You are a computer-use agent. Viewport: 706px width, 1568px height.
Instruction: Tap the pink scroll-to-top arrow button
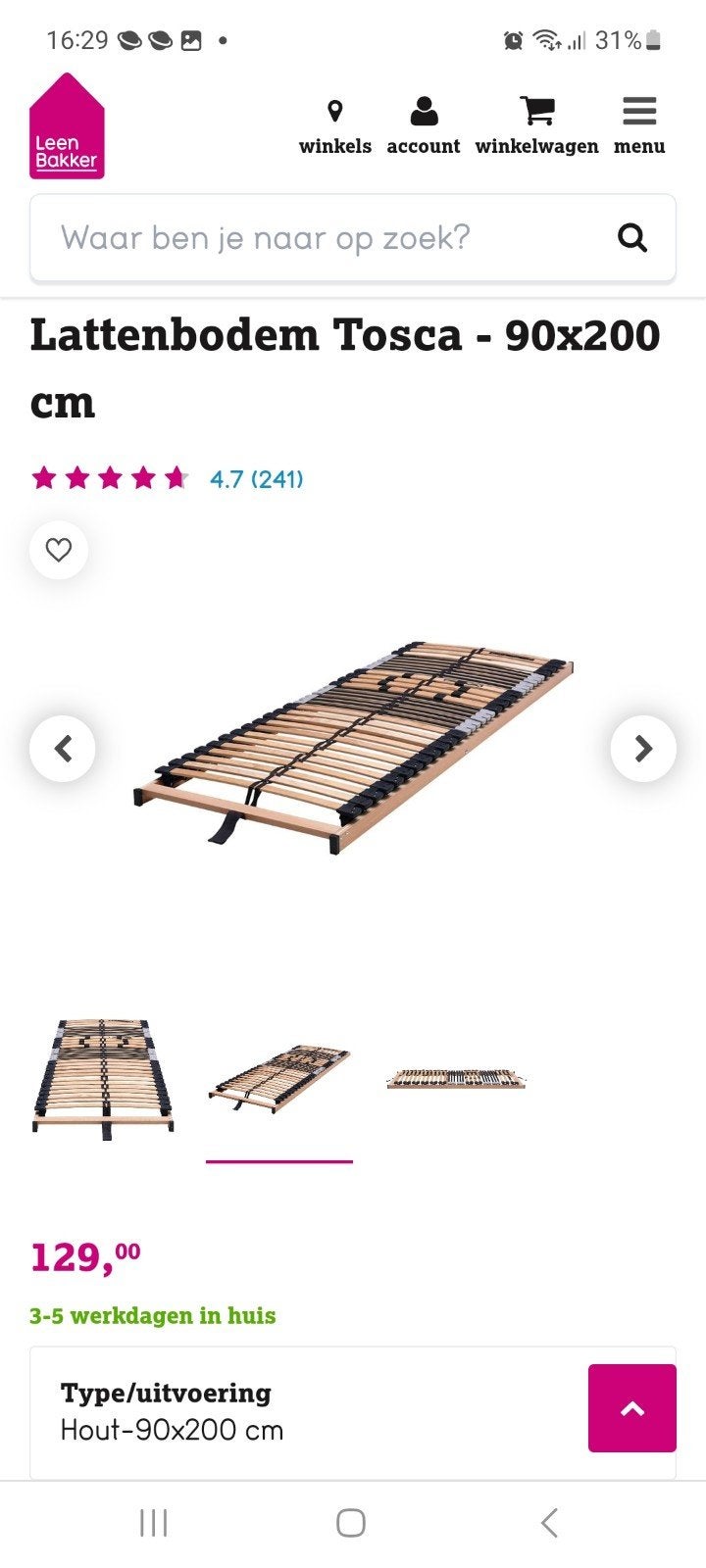[x=632, y=1408]
